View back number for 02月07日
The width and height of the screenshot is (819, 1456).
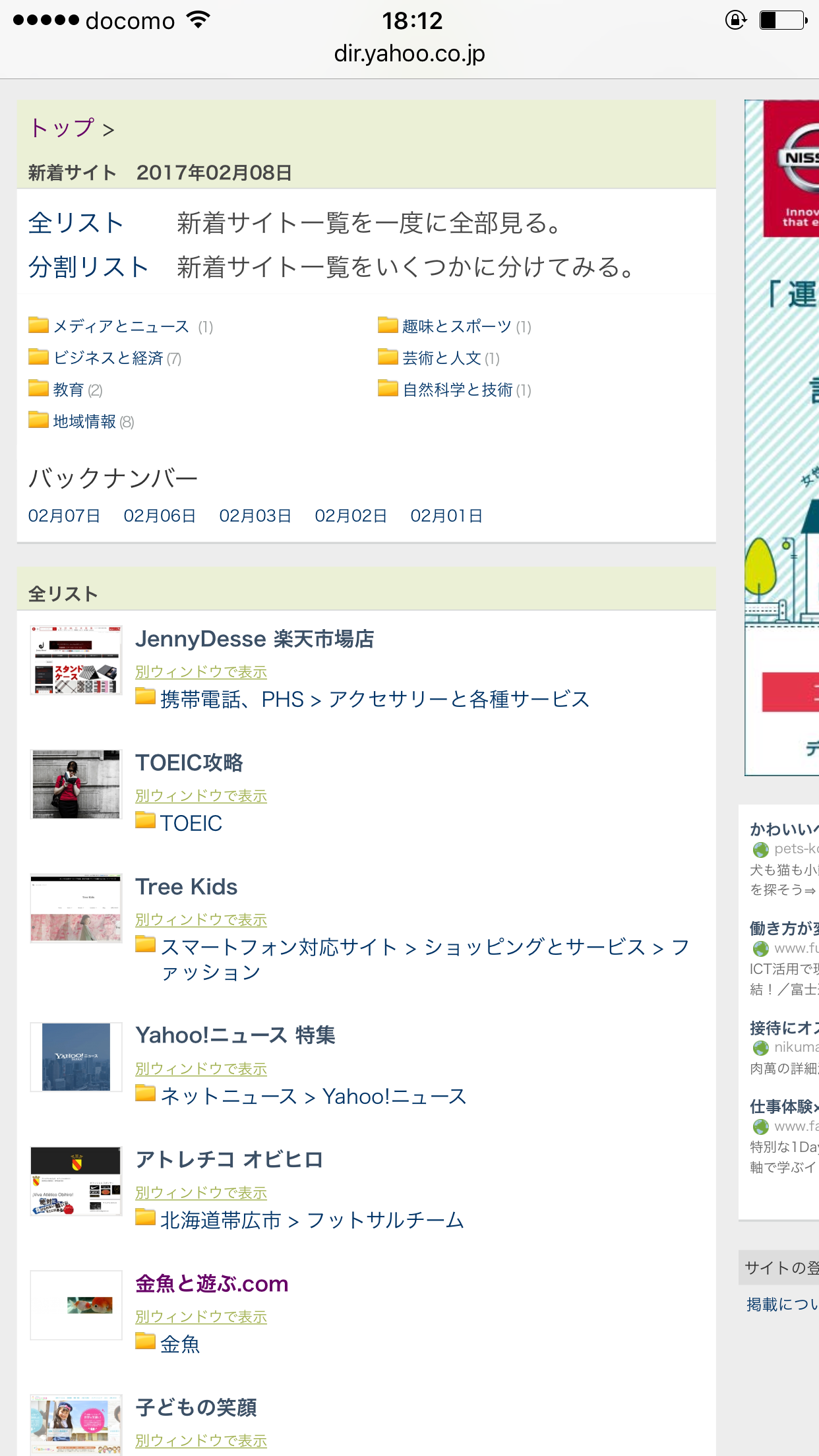click(64, 516)
